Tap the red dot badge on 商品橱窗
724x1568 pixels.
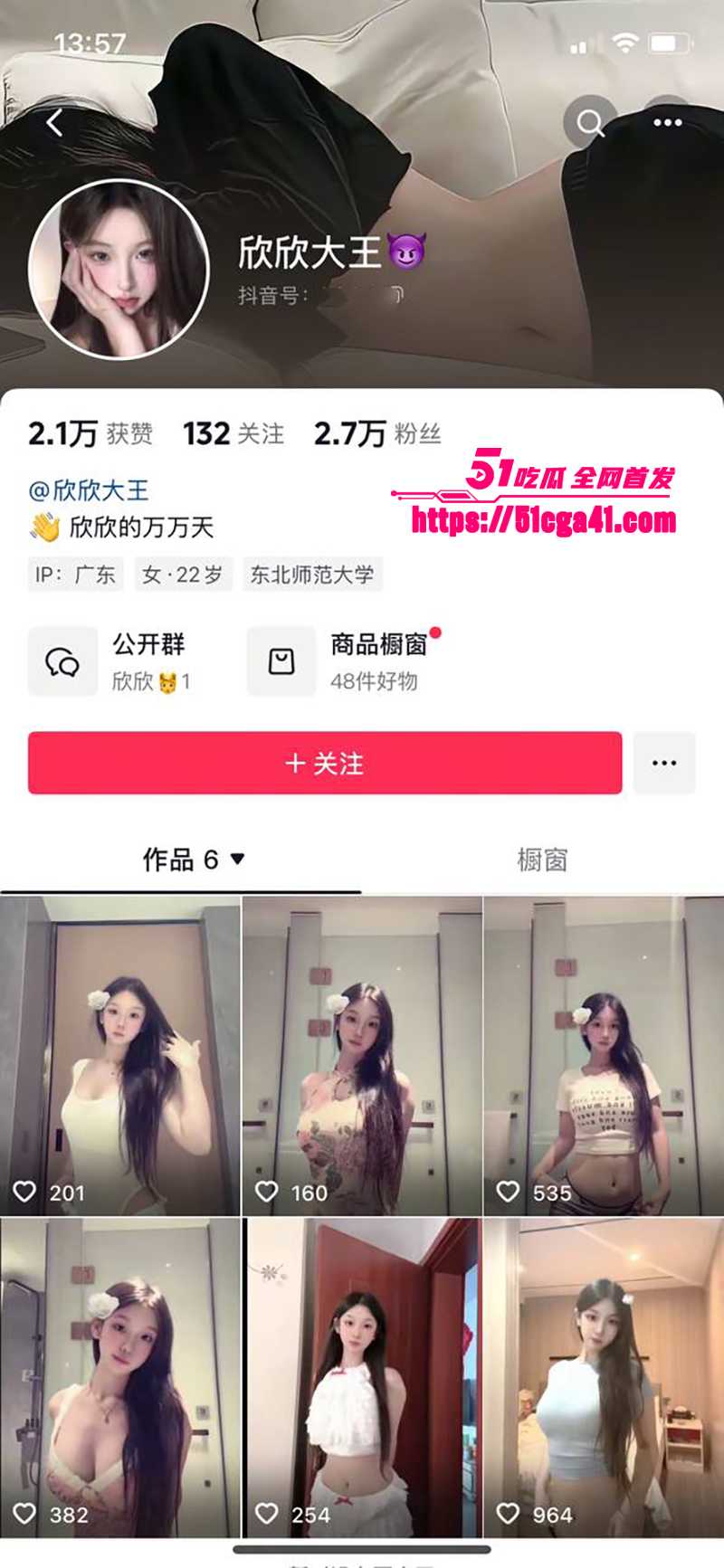click(x=435, y=633)
